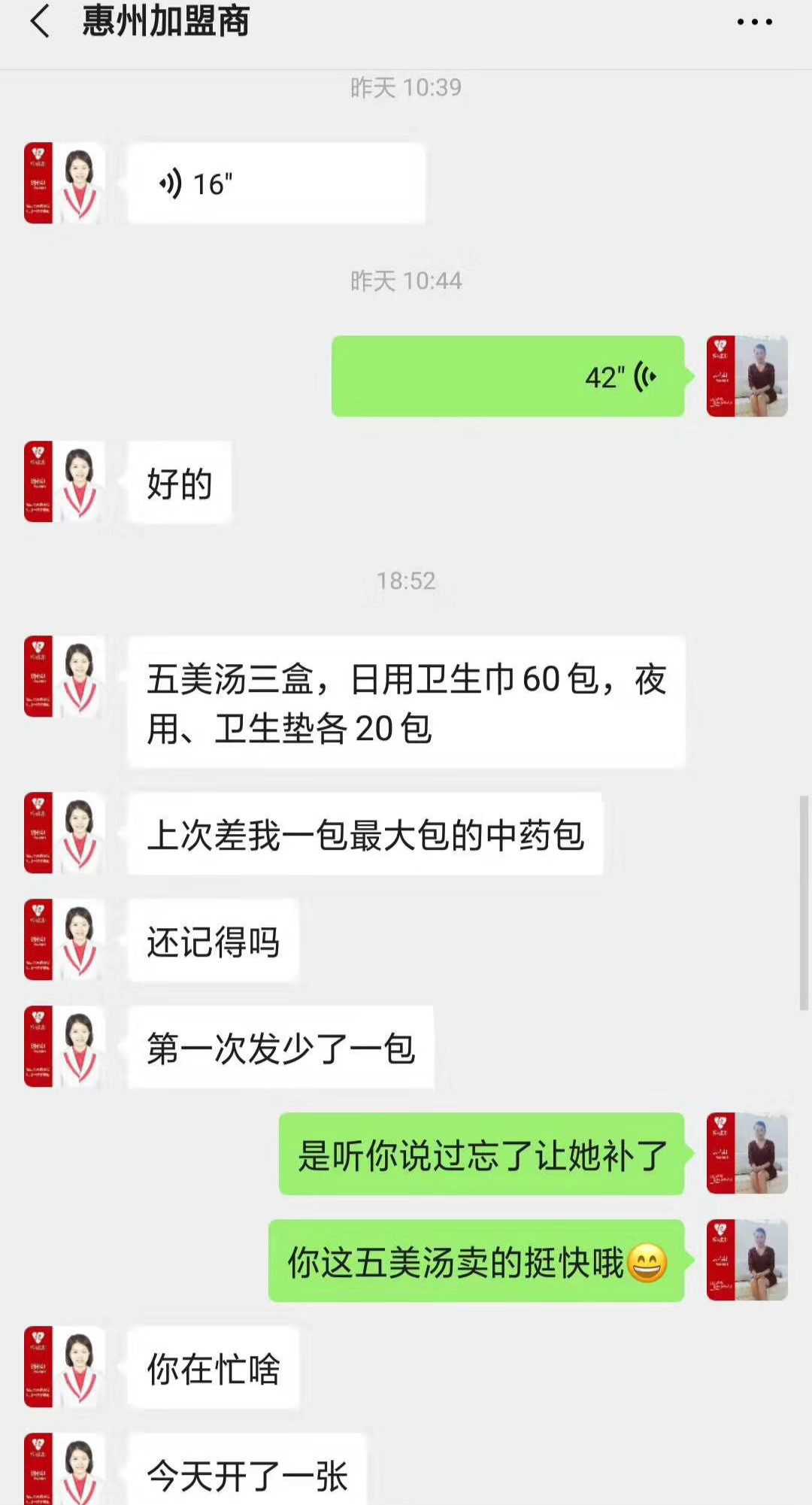Viewport: 812px width, 1505px height.
Task: Tap the speaker icon on the 42" voice message
Action: 643,376
